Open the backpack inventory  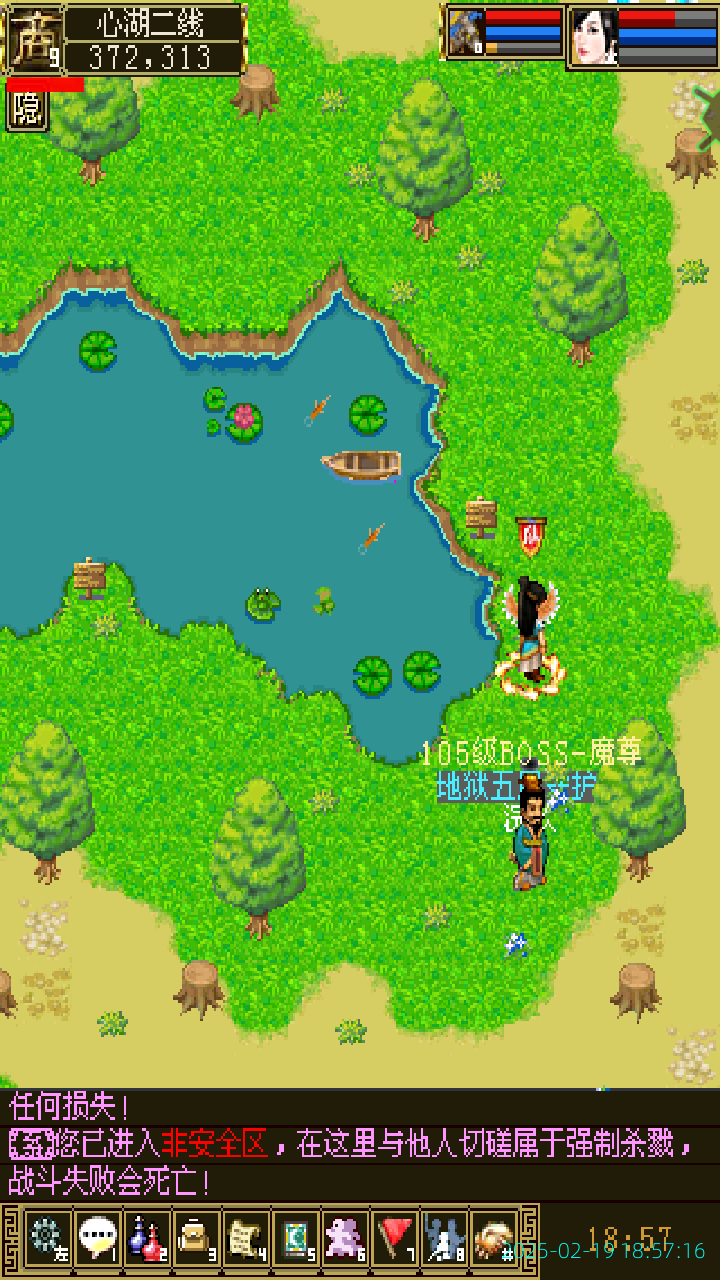click(197, 1238)
